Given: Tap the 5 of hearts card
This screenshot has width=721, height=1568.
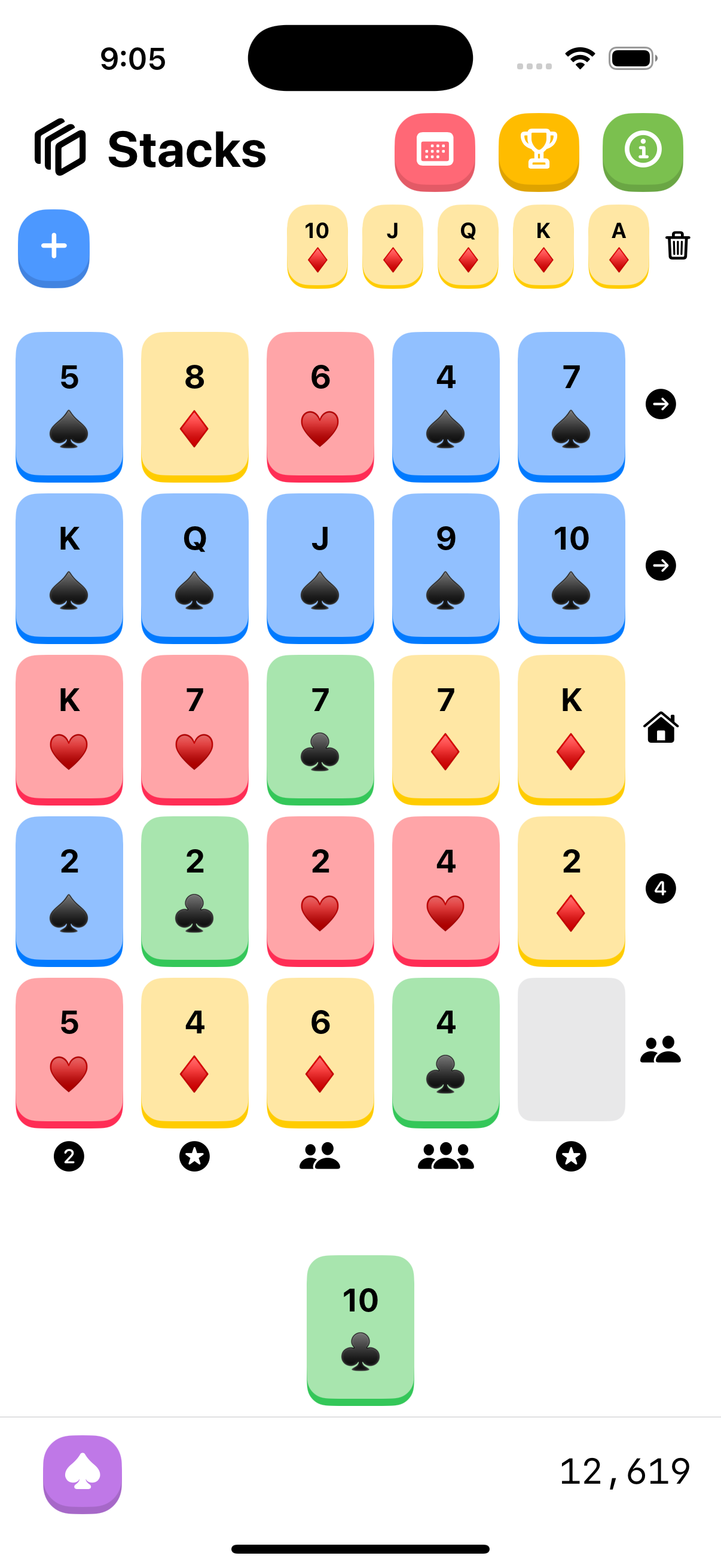Looking at the screenshot, I should click(x=69, y=1051).
